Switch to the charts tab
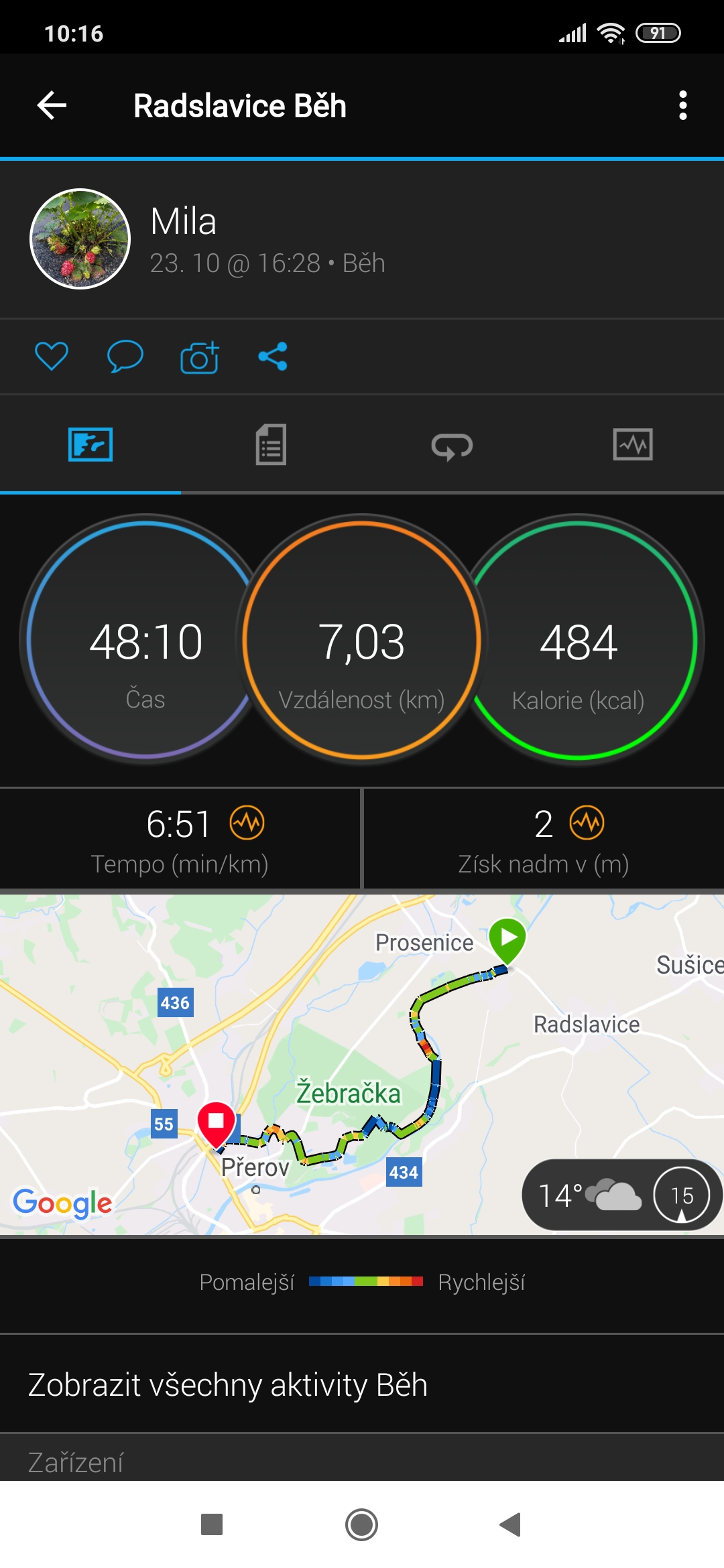 point(633,444)
